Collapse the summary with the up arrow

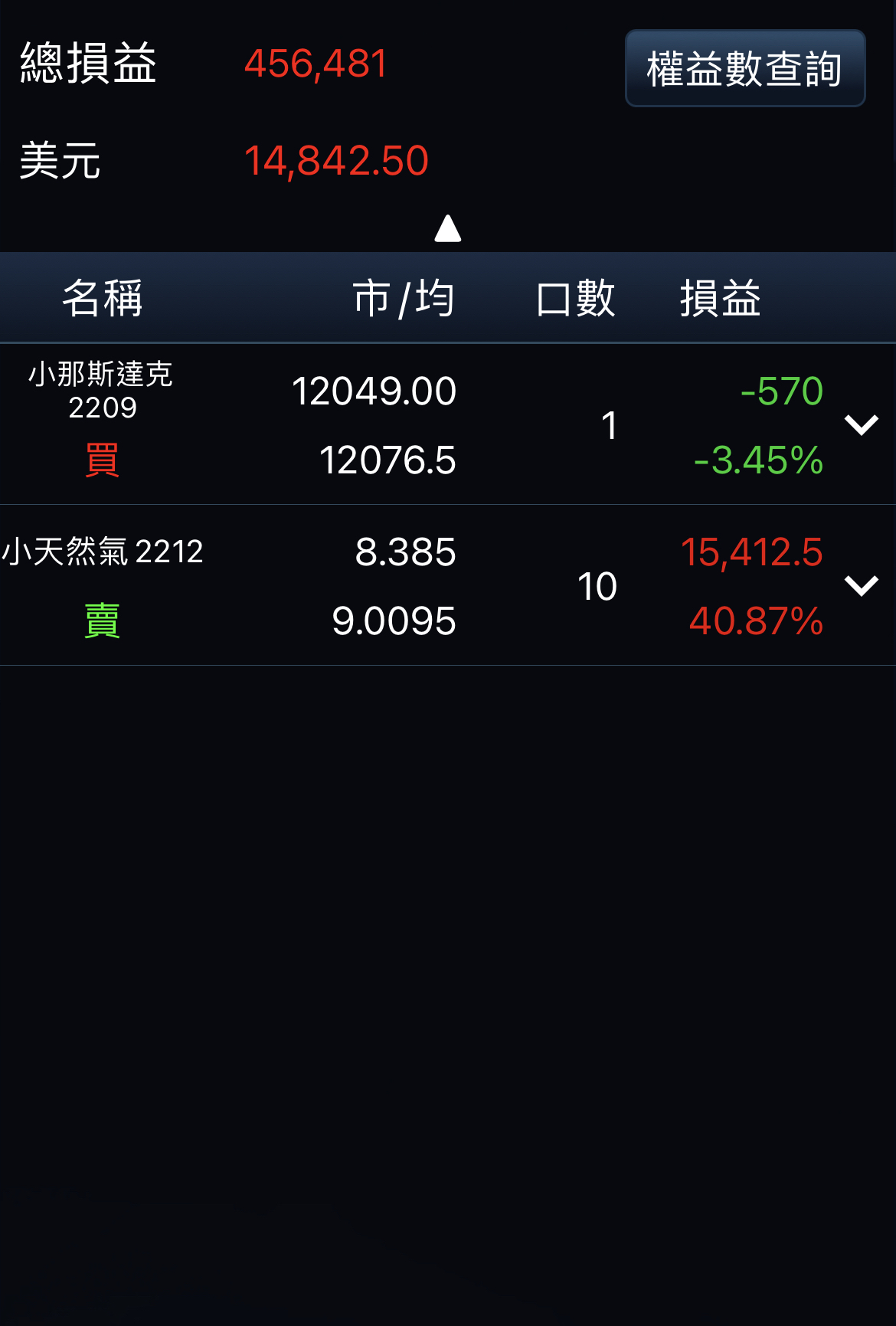448,228
